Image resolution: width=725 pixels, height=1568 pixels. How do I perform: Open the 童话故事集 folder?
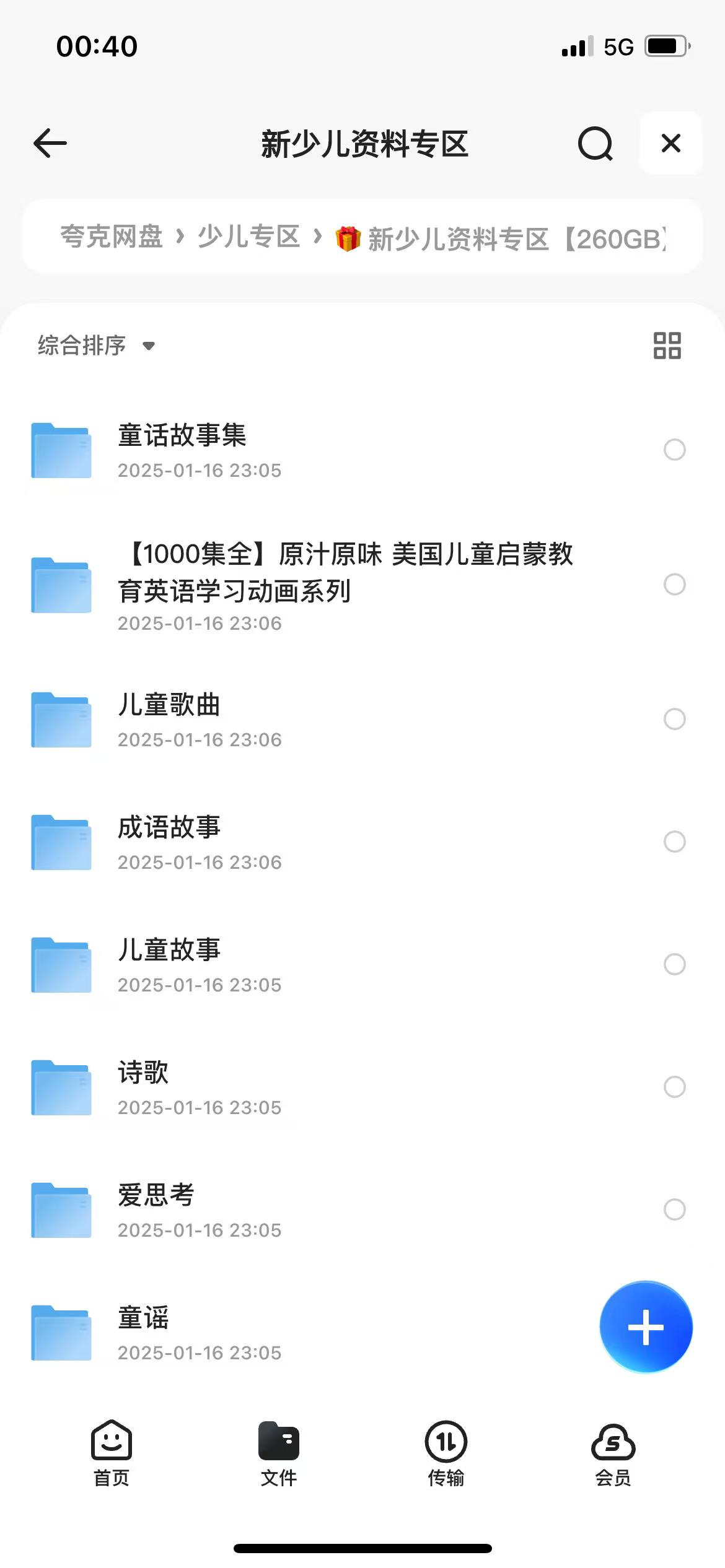(182, 436)
